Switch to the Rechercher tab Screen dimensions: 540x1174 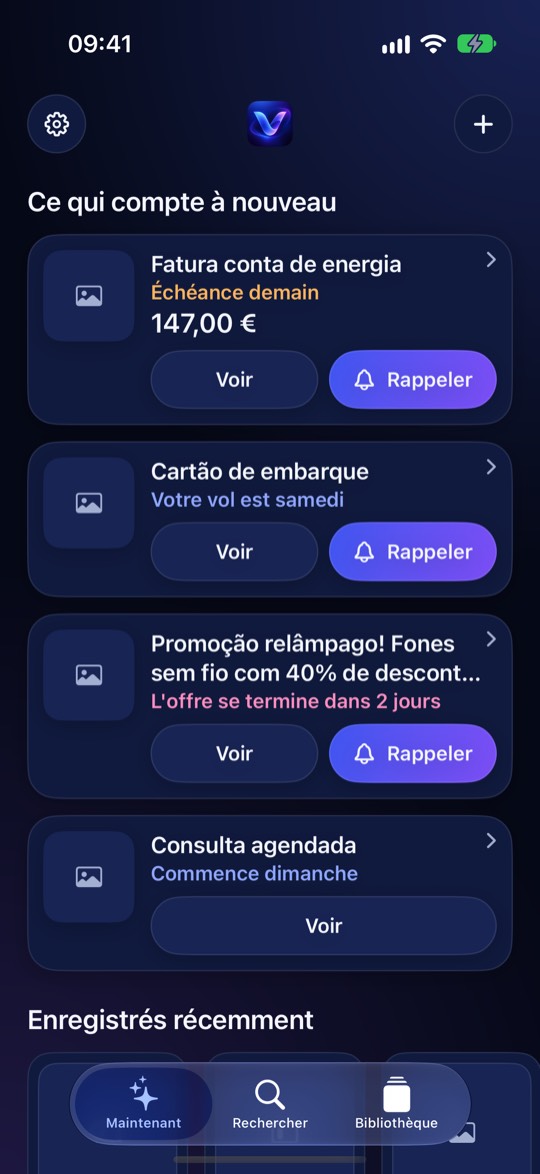pos(270,1104)
